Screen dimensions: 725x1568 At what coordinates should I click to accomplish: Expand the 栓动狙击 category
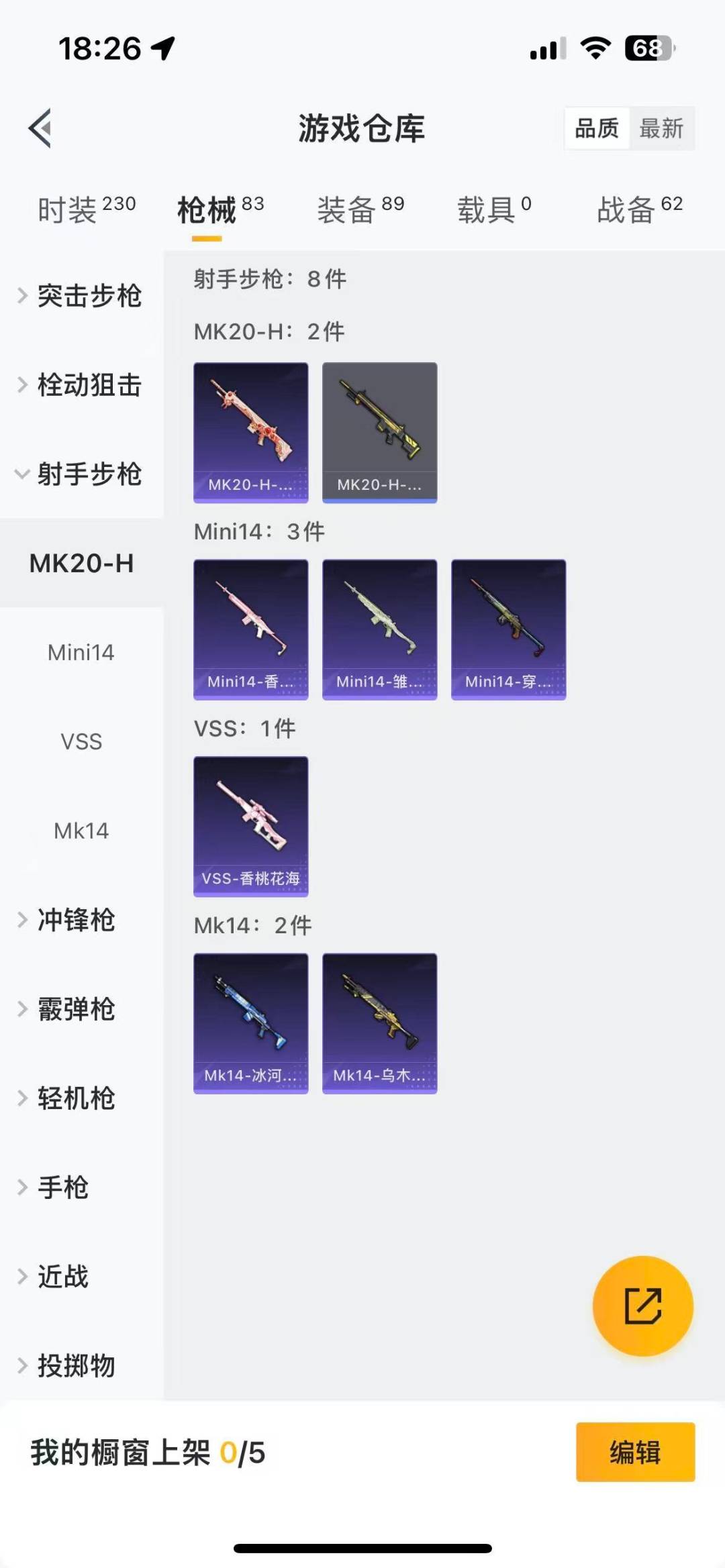(x=81, y=385)
